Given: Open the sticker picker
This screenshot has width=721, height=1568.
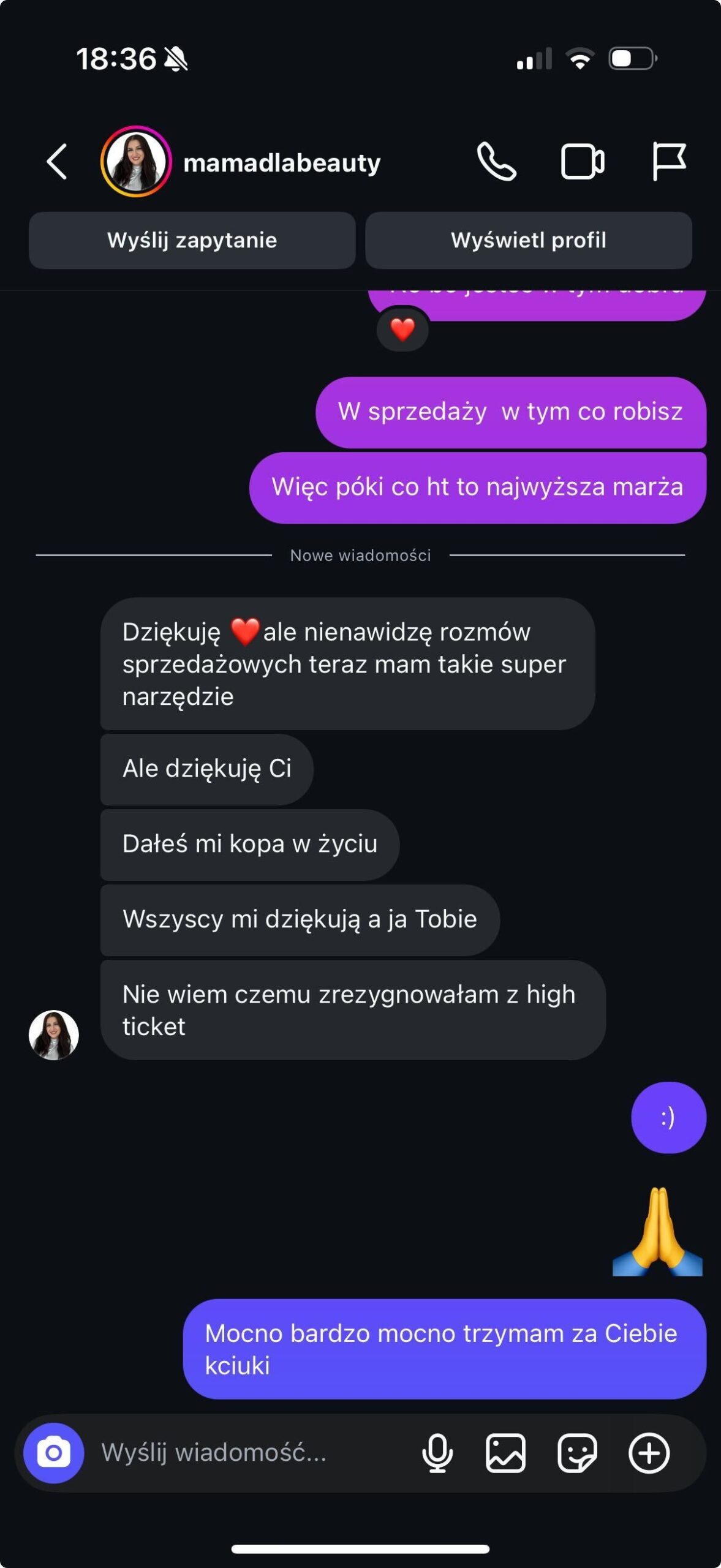Looking at the screenshot, I should 576,1453.
